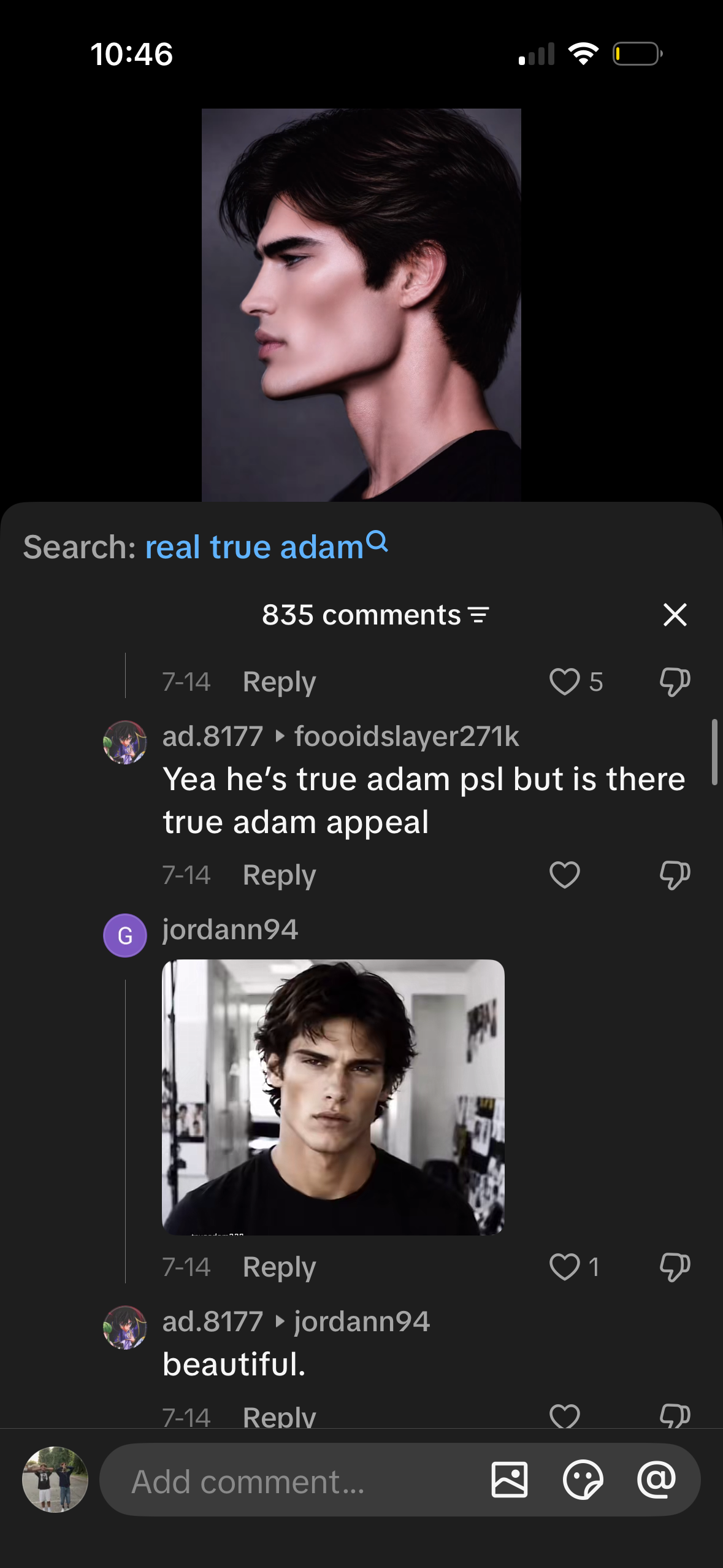Viewport: 723px width, 1568px height.
Task: Open jordann94's profile avatar
Action: click(x=125, y=935)
